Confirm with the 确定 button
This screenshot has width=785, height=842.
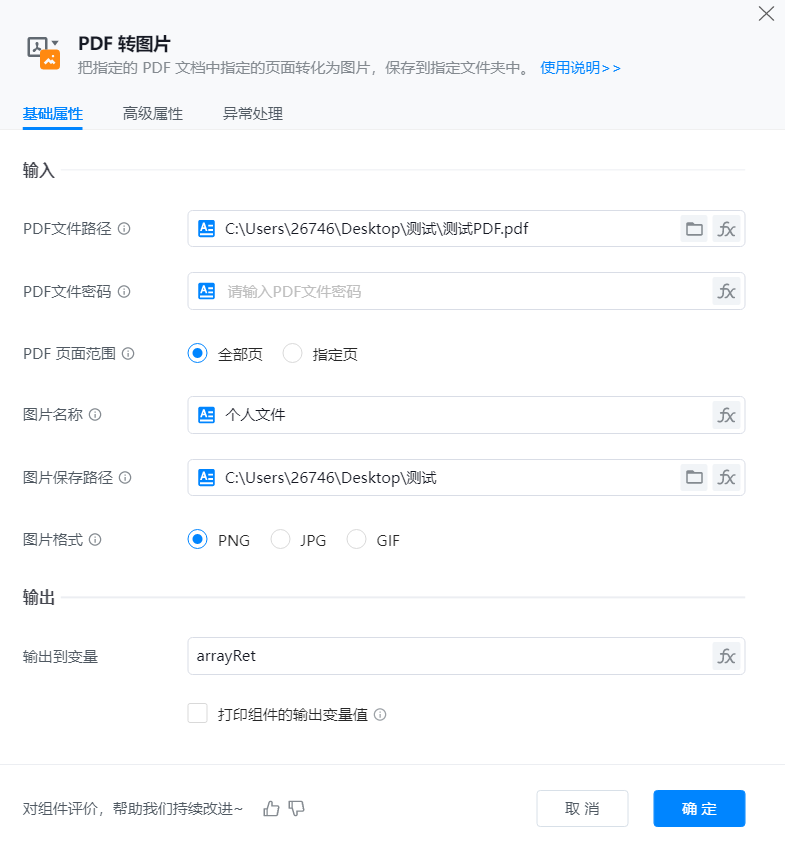[x=699, y=809]
